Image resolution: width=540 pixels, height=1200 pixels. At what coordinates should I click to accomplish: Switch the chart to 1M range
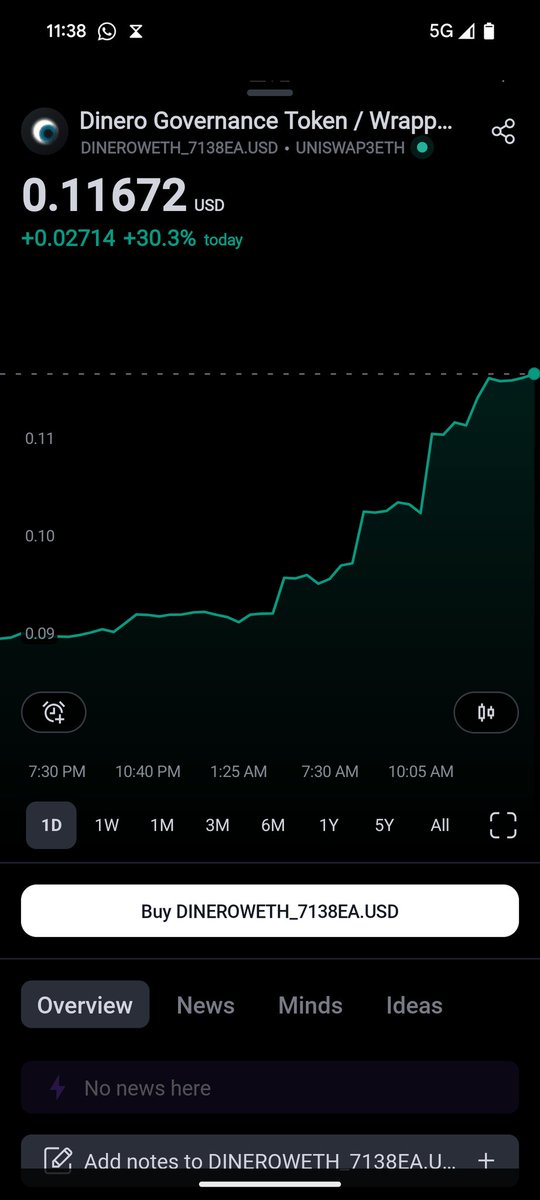pos(162,825)
